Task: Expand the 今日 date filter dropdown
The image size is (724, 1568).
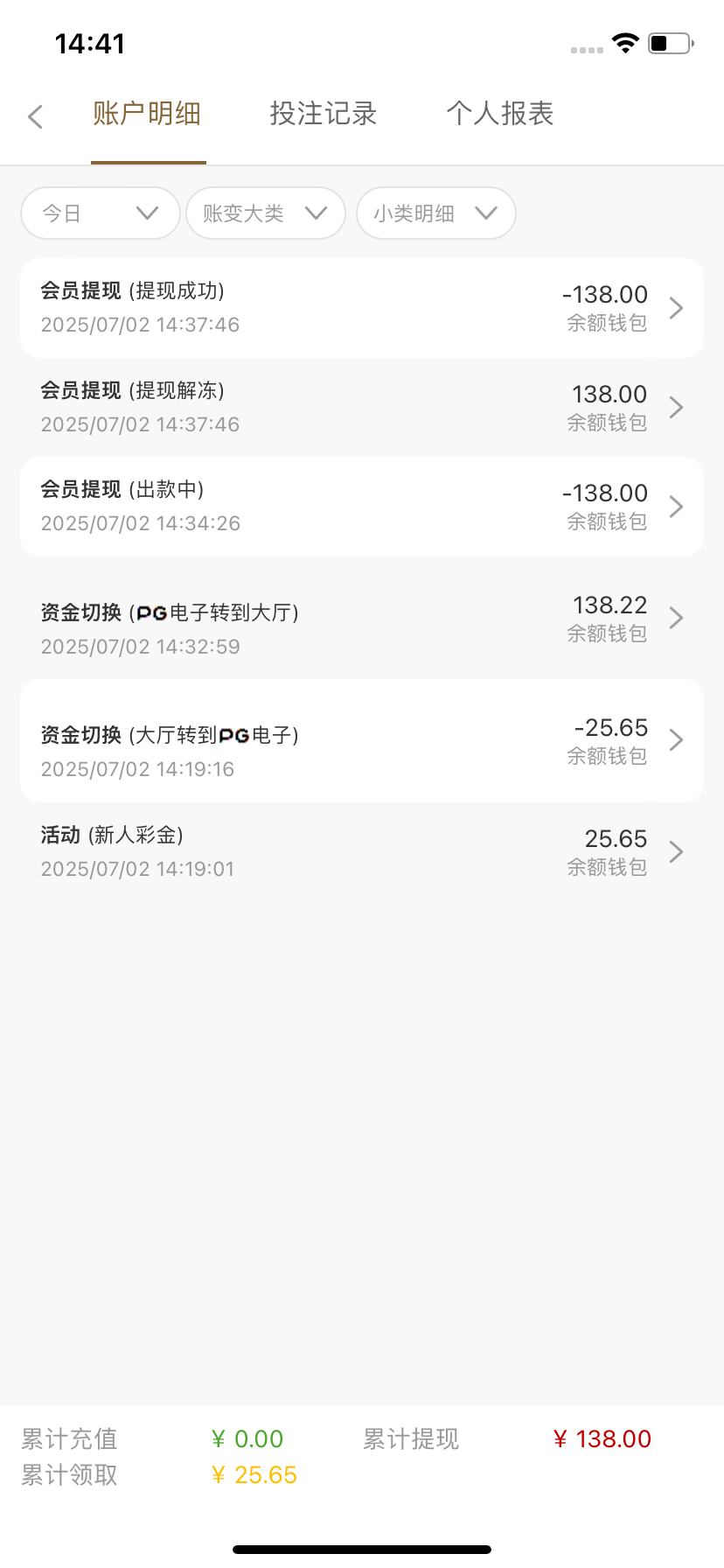Action: point(100,213)
